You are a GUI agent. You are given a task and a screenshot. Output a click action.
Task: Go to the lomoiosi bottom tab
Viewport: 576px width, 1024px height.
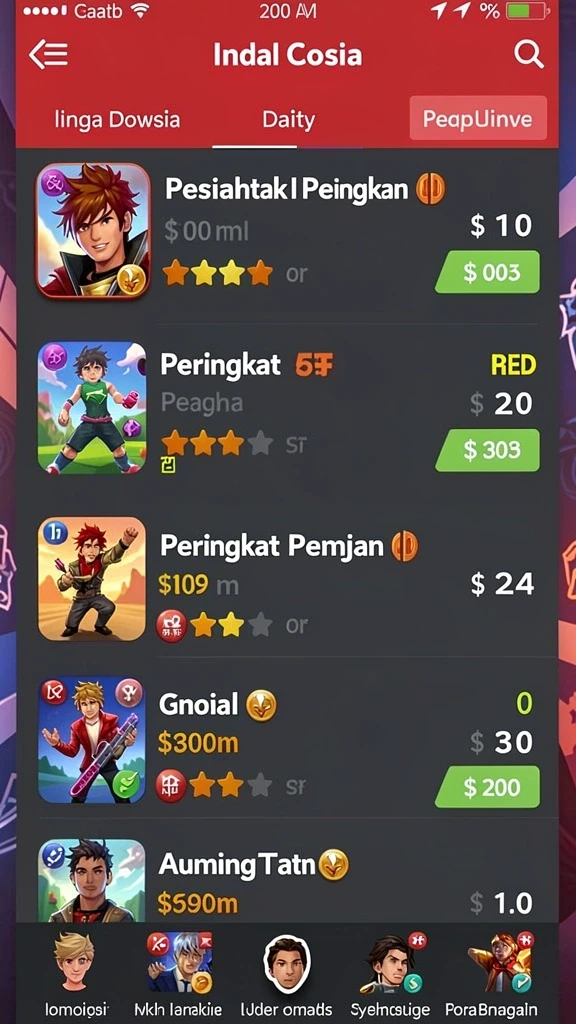pos(76,973)
